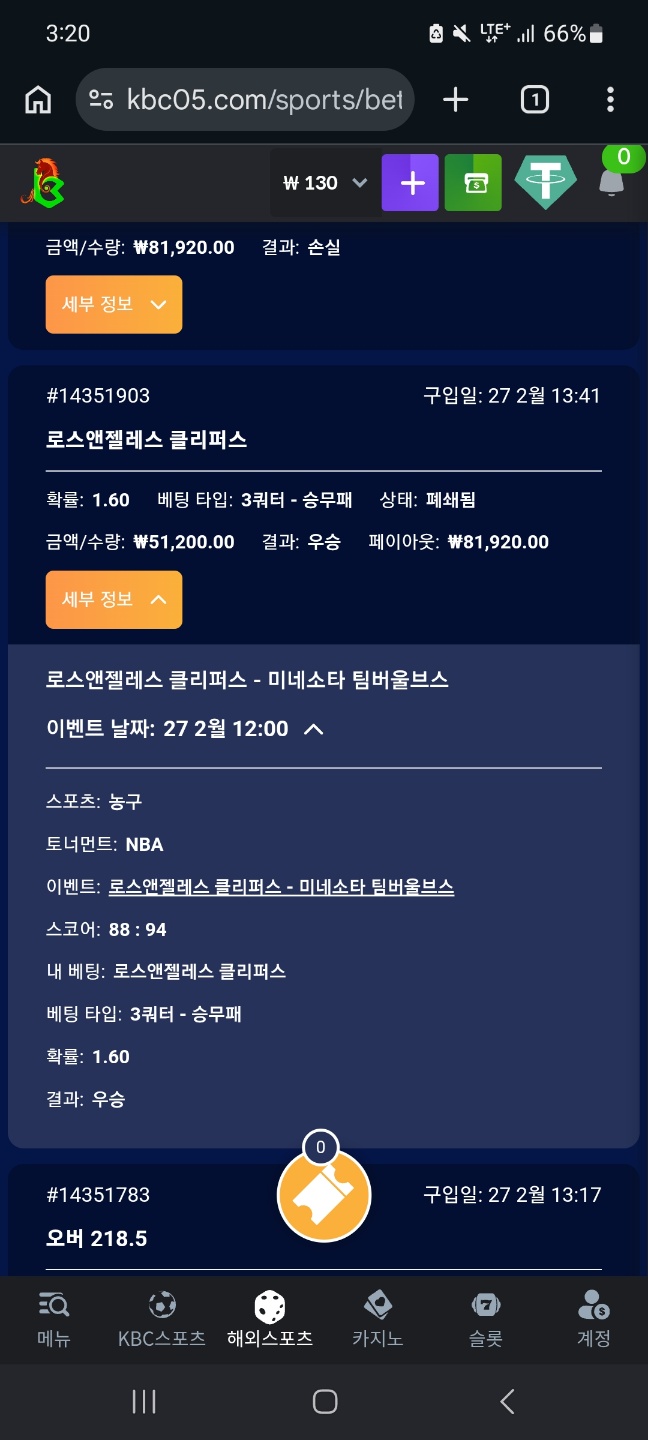Open the Tether crypto icon
Viewport: 648px width, 1440px height.
pos(545,183)
